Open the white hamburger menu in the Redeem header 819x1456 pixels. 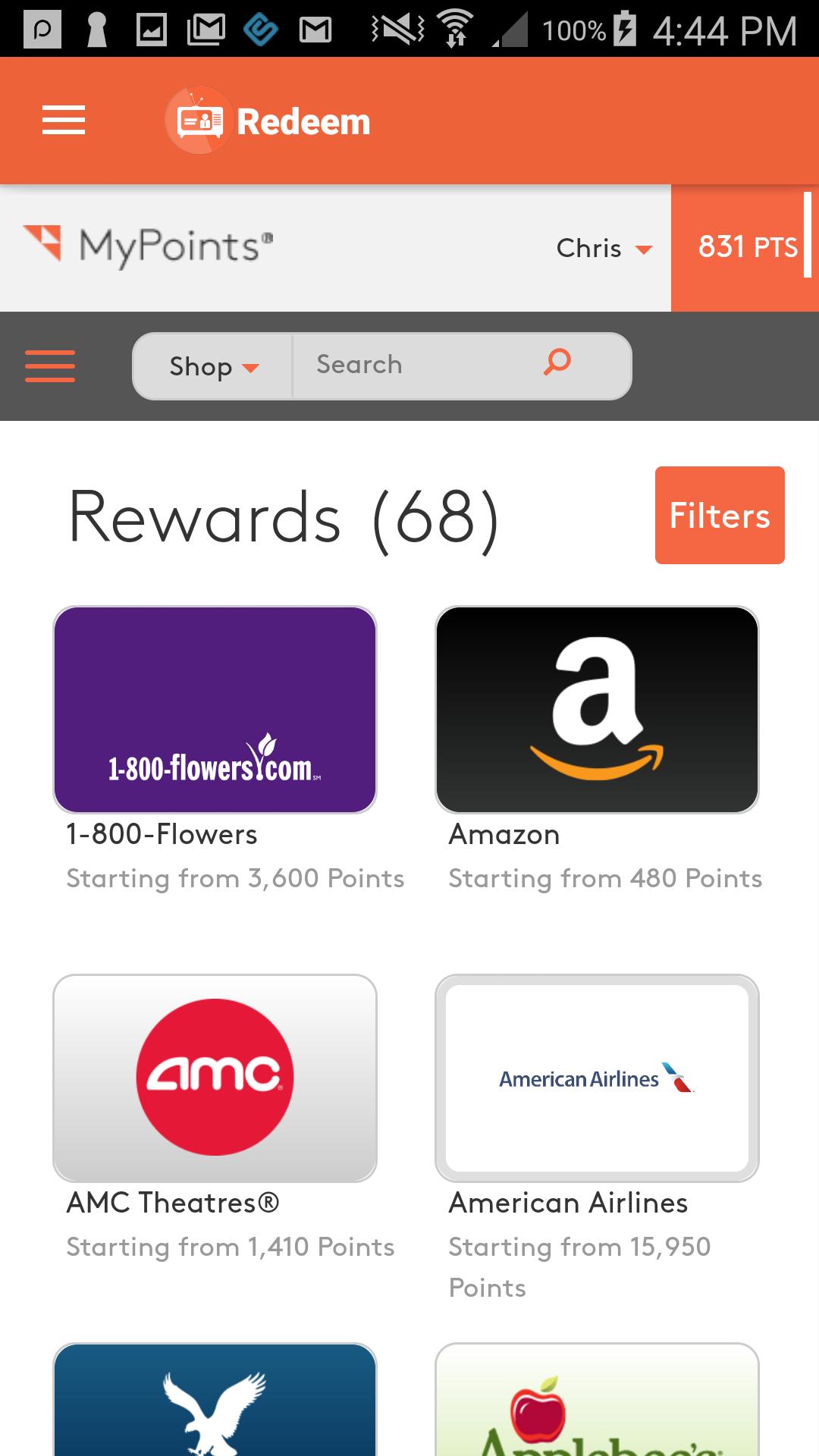[x=64, y=121]
